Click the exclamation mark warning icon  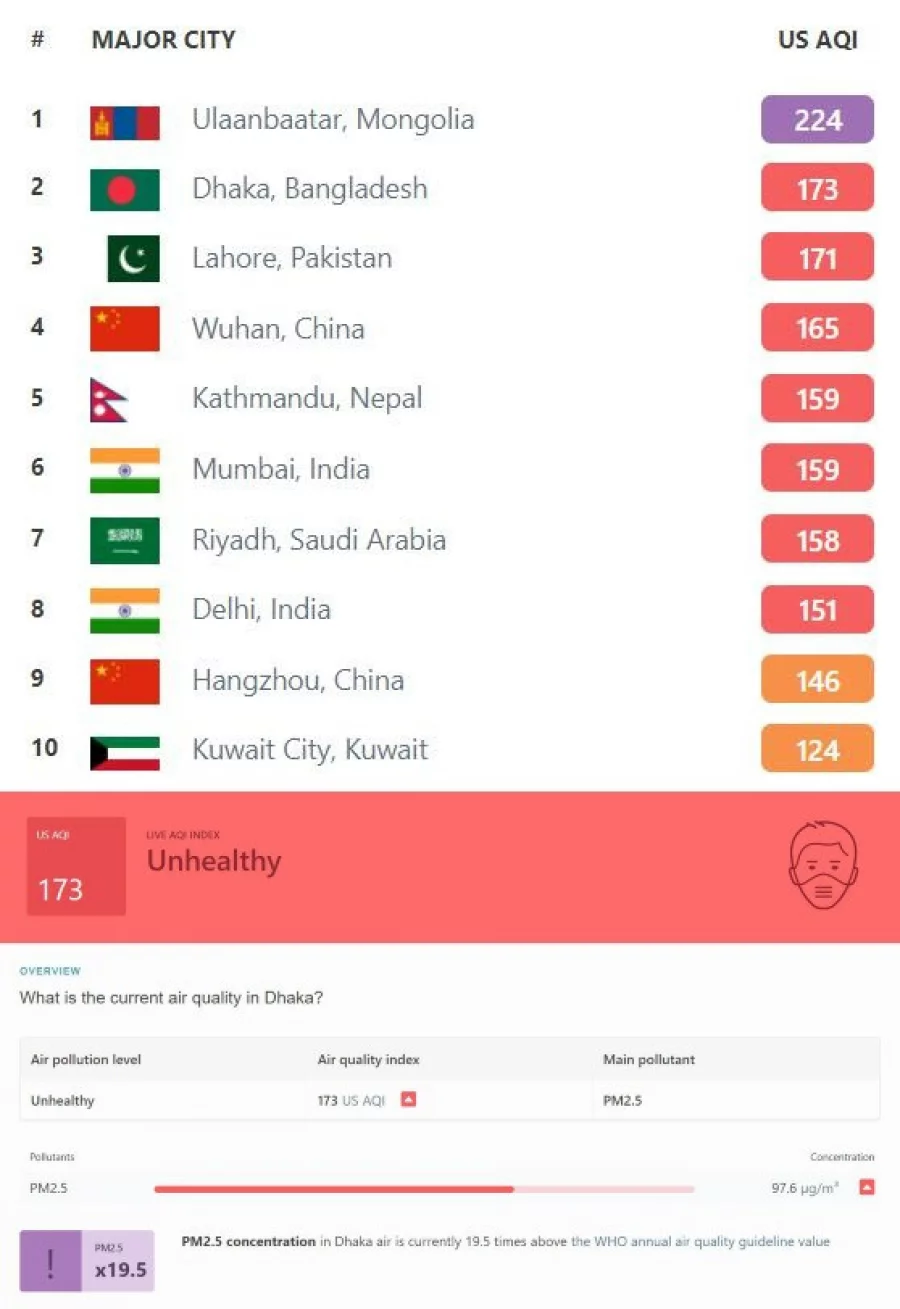click(x=49, y=1262)
